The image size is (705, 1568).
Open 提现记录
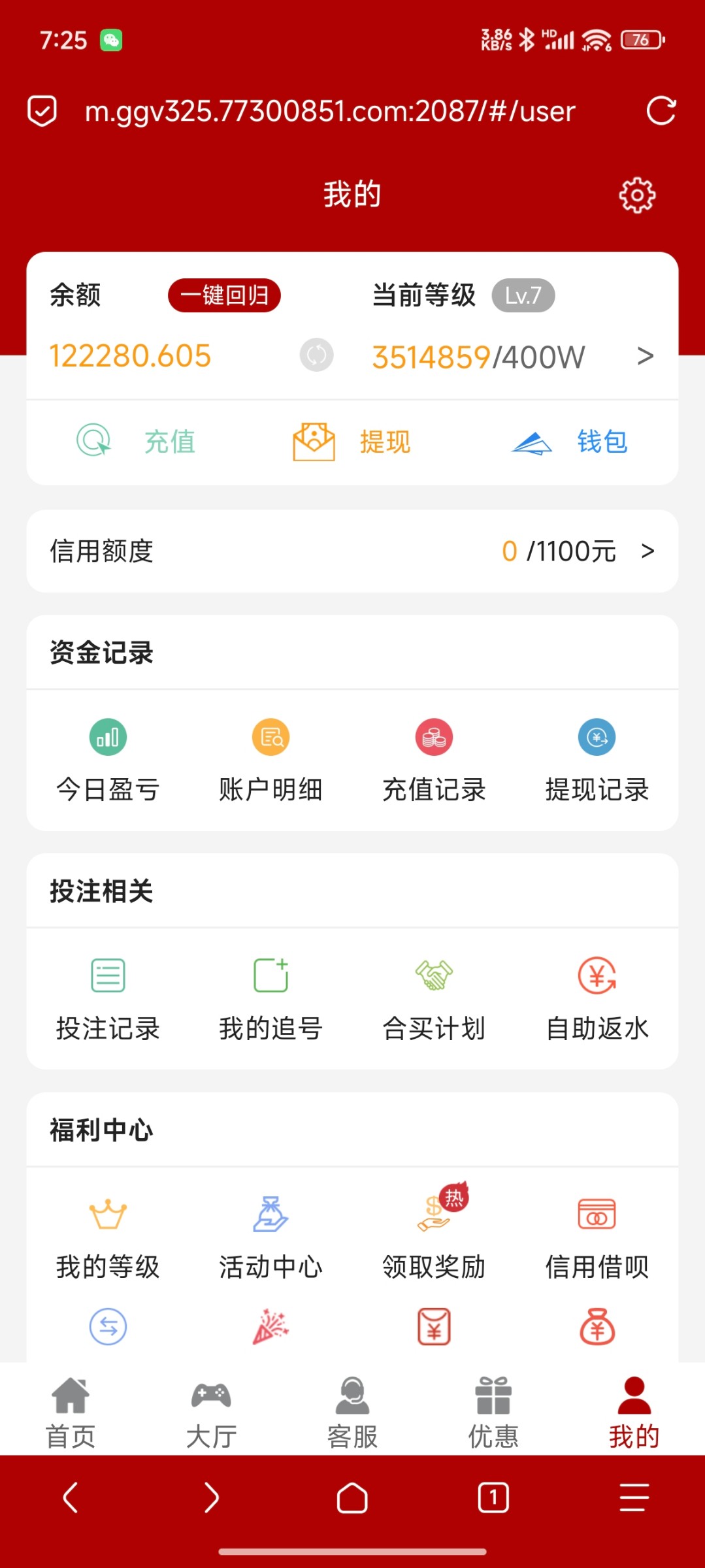[597, 760]
